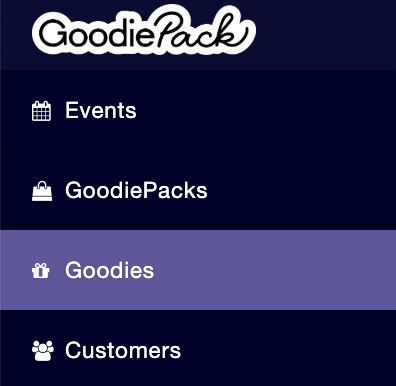The width and height of the screenshot is (396, 386).
Task: Open the Events section
Action: (x=198, y=110)
